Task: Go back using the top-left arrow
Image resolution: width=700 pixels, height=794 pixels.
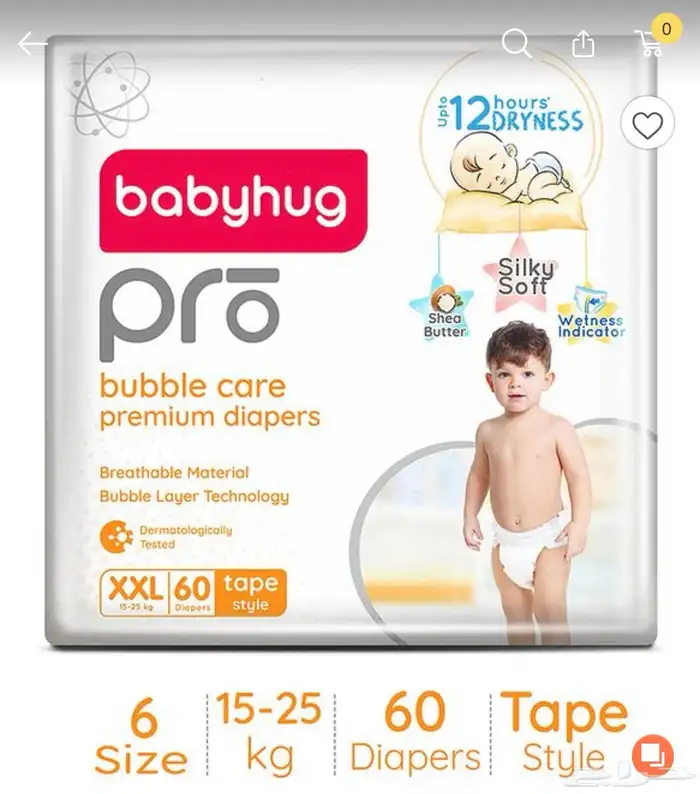Action: [32, 44]
